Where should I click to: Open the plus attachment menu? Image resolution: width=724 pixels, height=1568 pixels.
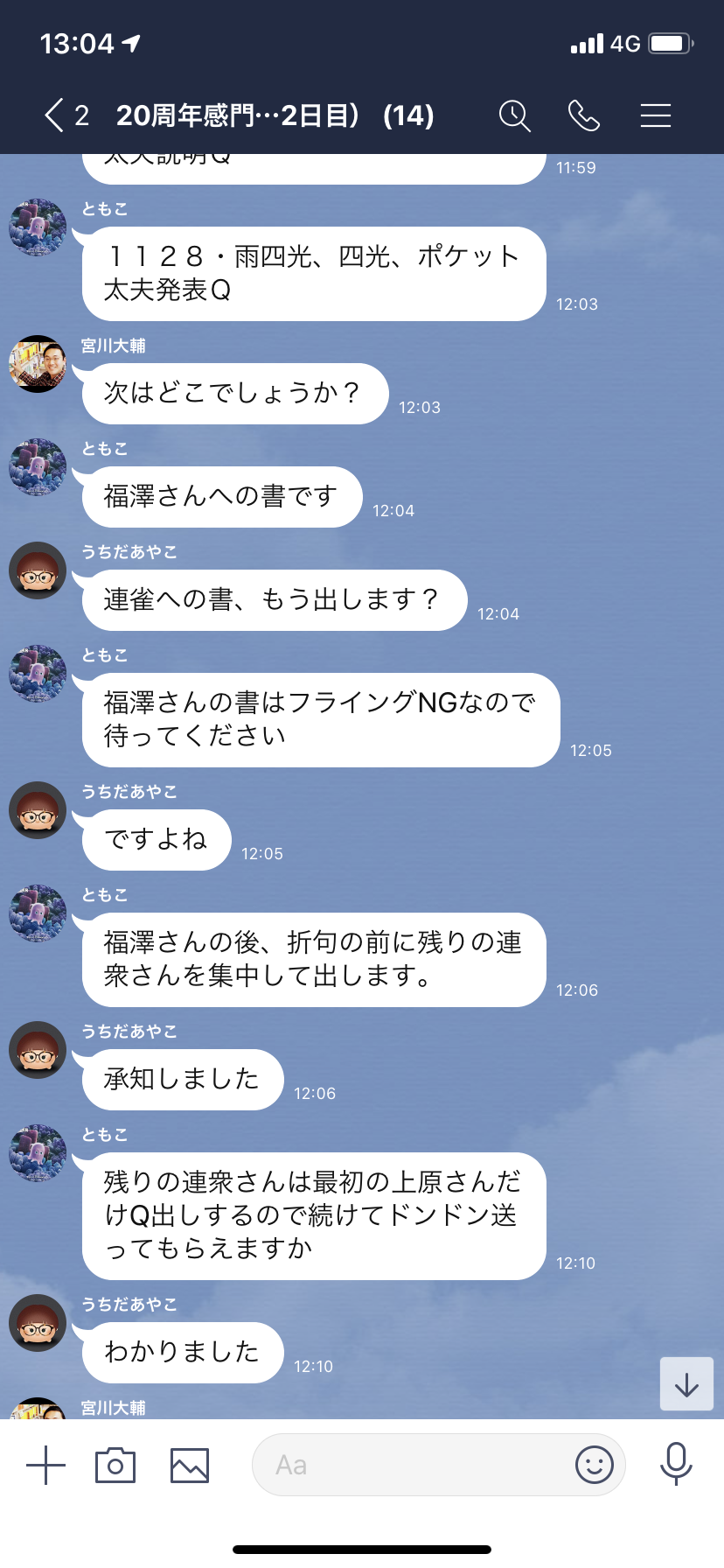pyautogui.click(x=45, y=1465)
